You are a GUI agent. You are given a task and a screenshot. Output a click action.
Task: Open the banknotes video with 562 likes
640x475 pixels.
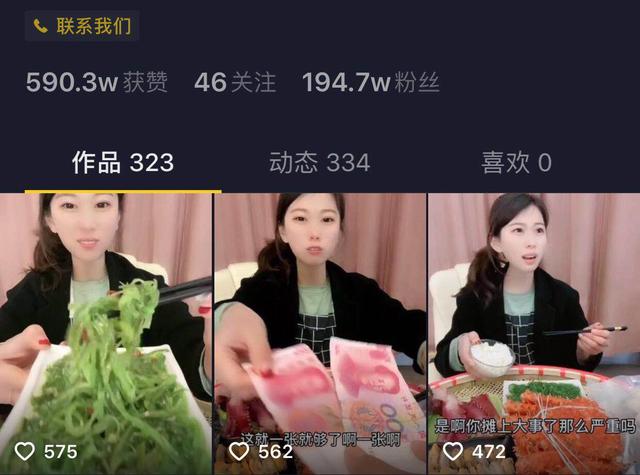(320, 330)
